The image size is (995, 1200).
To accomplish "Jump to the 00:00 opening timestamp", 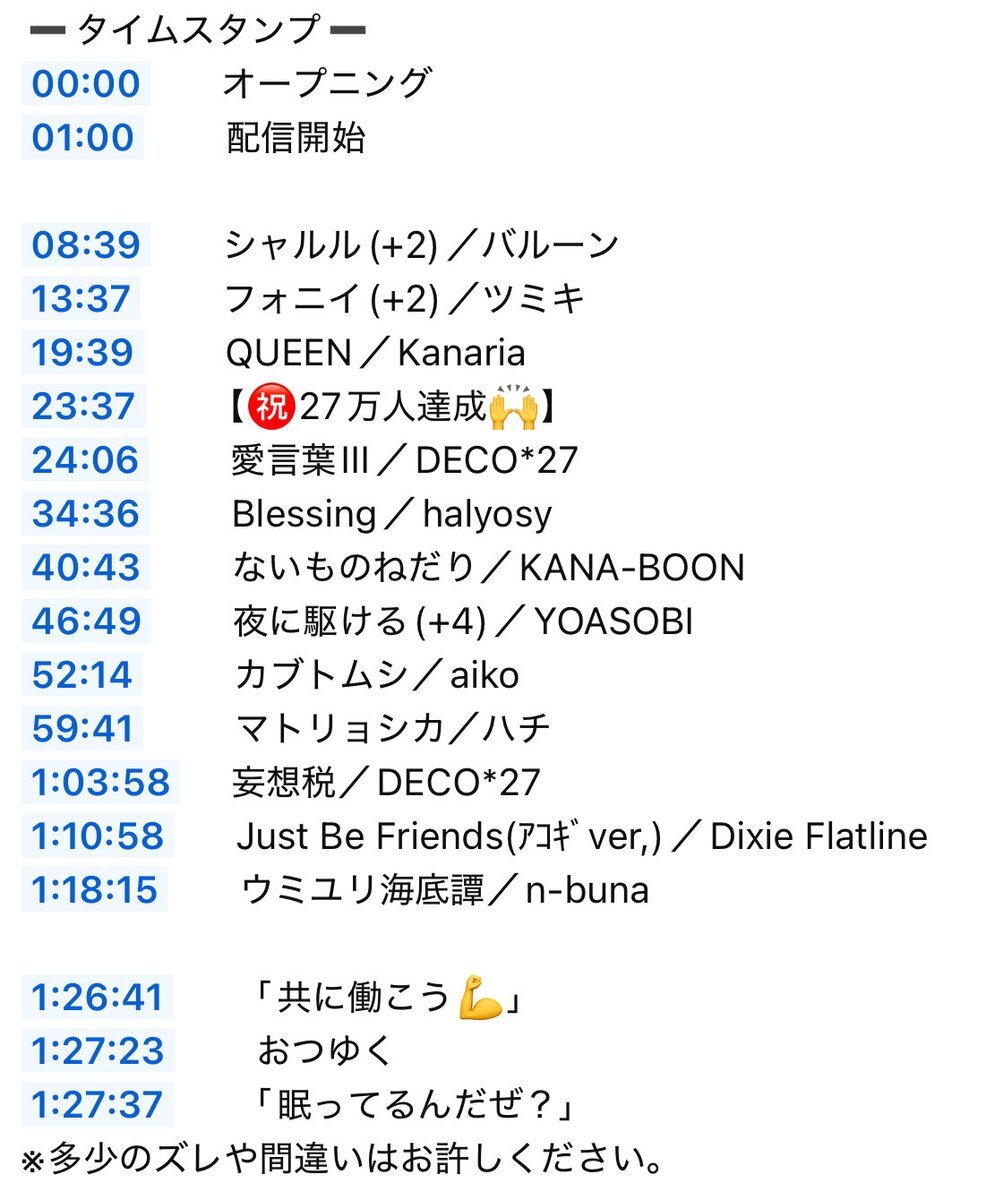I will tap(86, 83).
